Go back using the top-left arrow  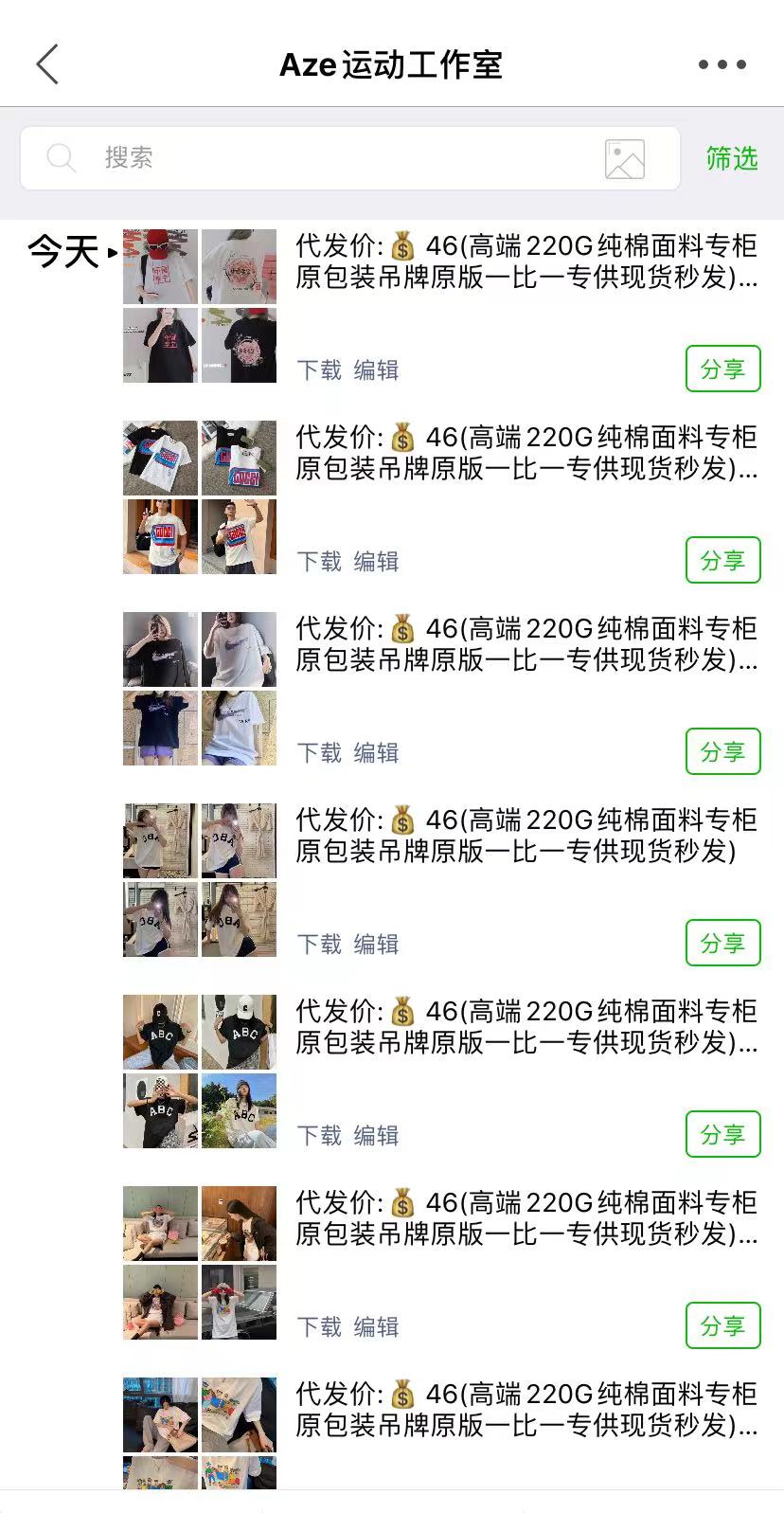click(x=47, y=64)
